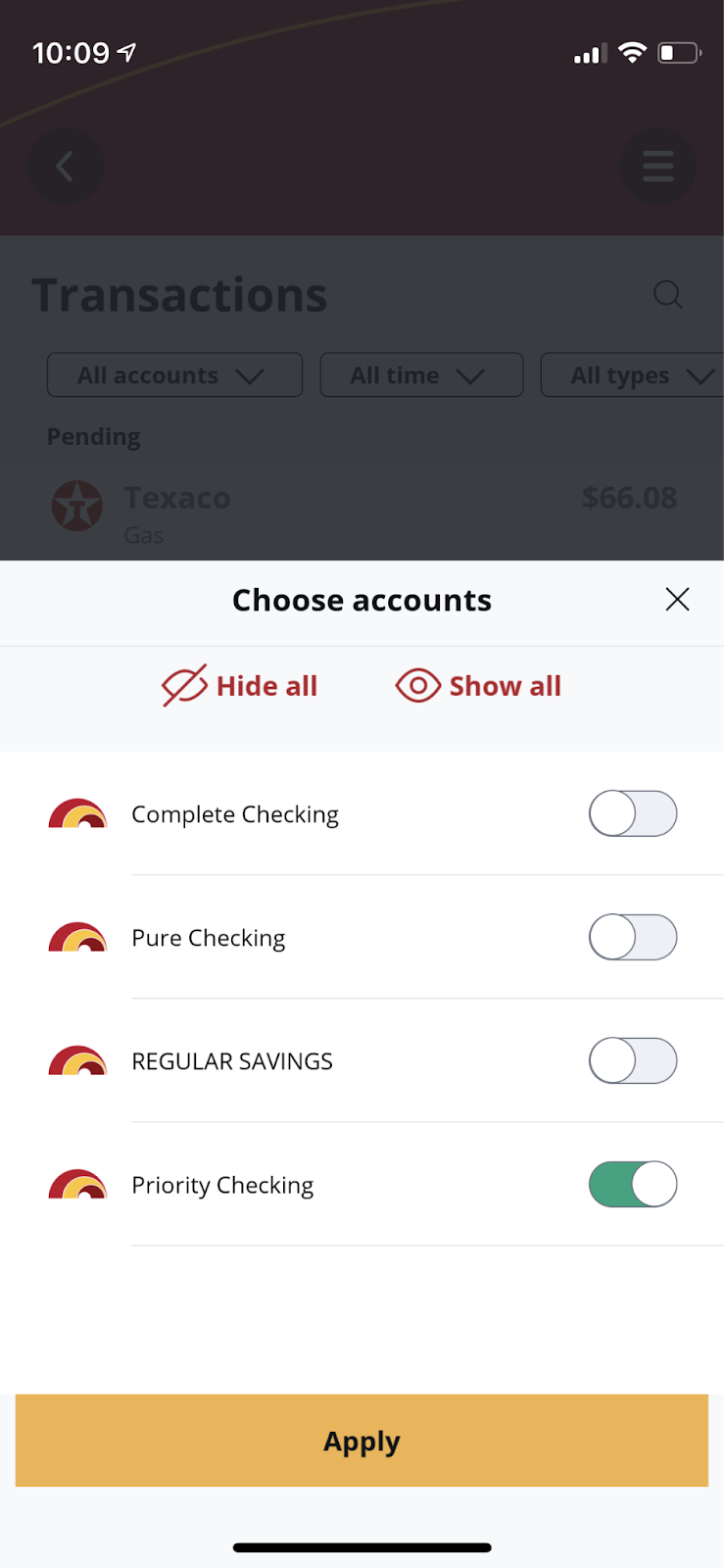This screenshot has width=724, height=1568.
Task: Turn on Pure Checking account
Action: coord(632,938)
